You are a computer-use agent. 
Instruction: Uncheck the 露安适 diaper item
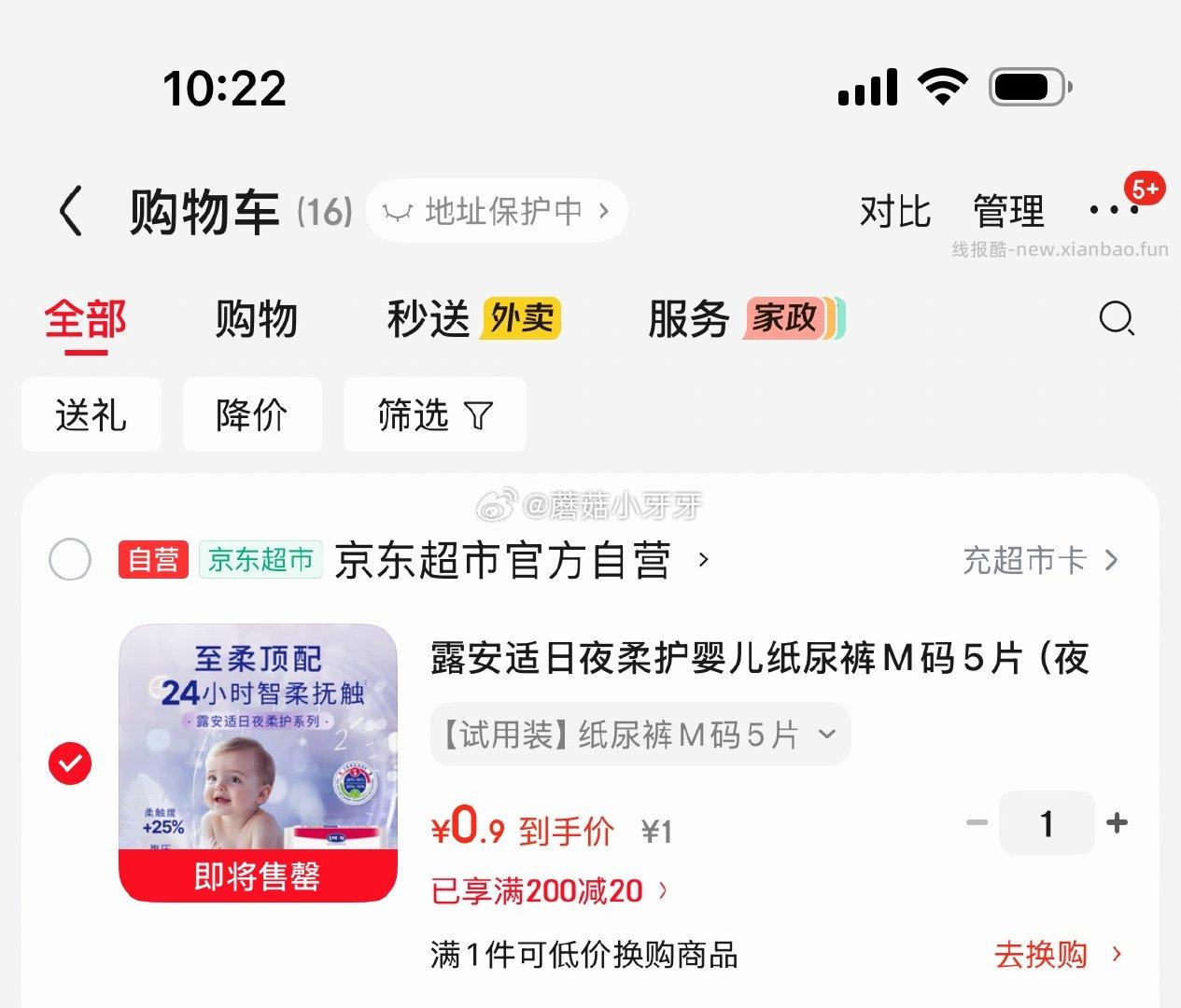click(x=70, y=763)
